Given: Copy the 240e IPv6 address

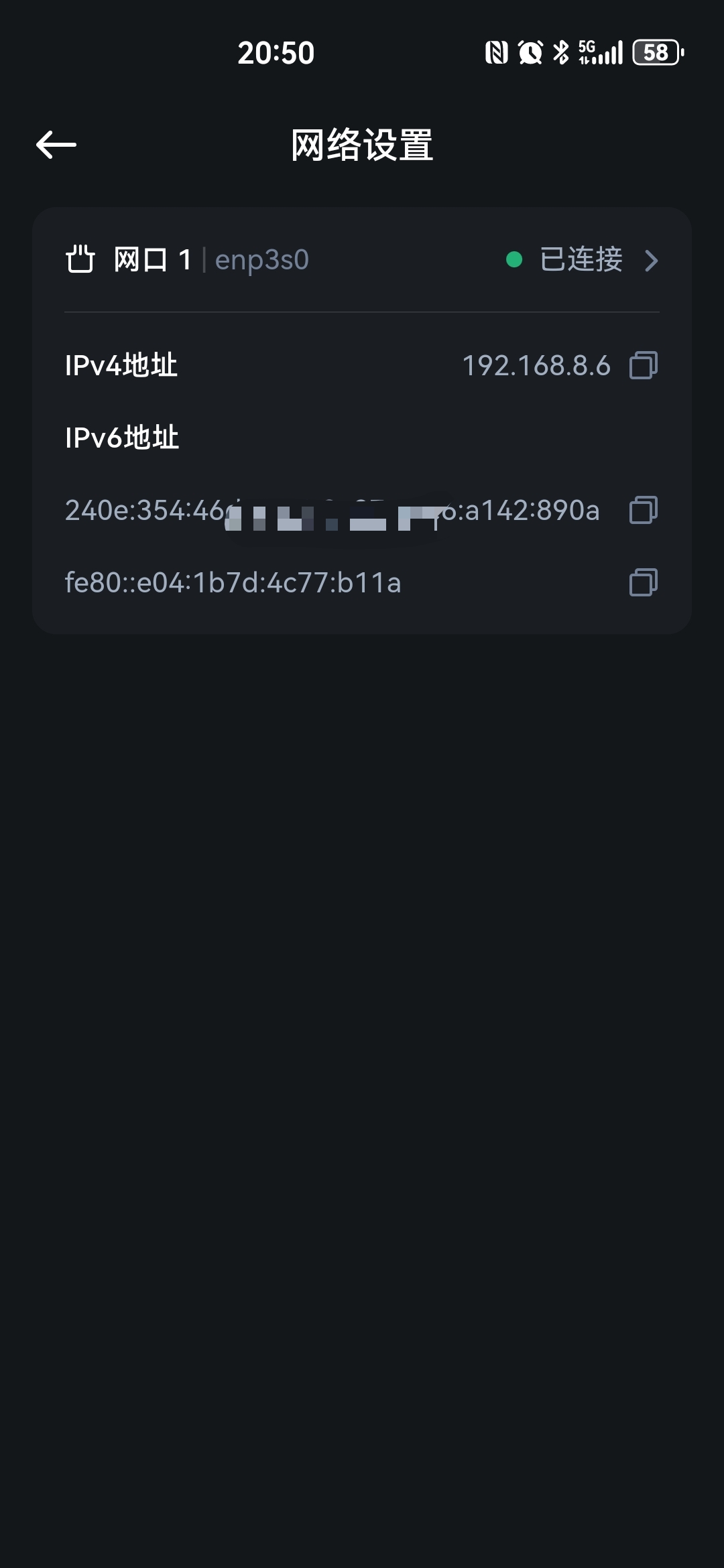Looking at the screenshot, I should (x=645, y=511).
